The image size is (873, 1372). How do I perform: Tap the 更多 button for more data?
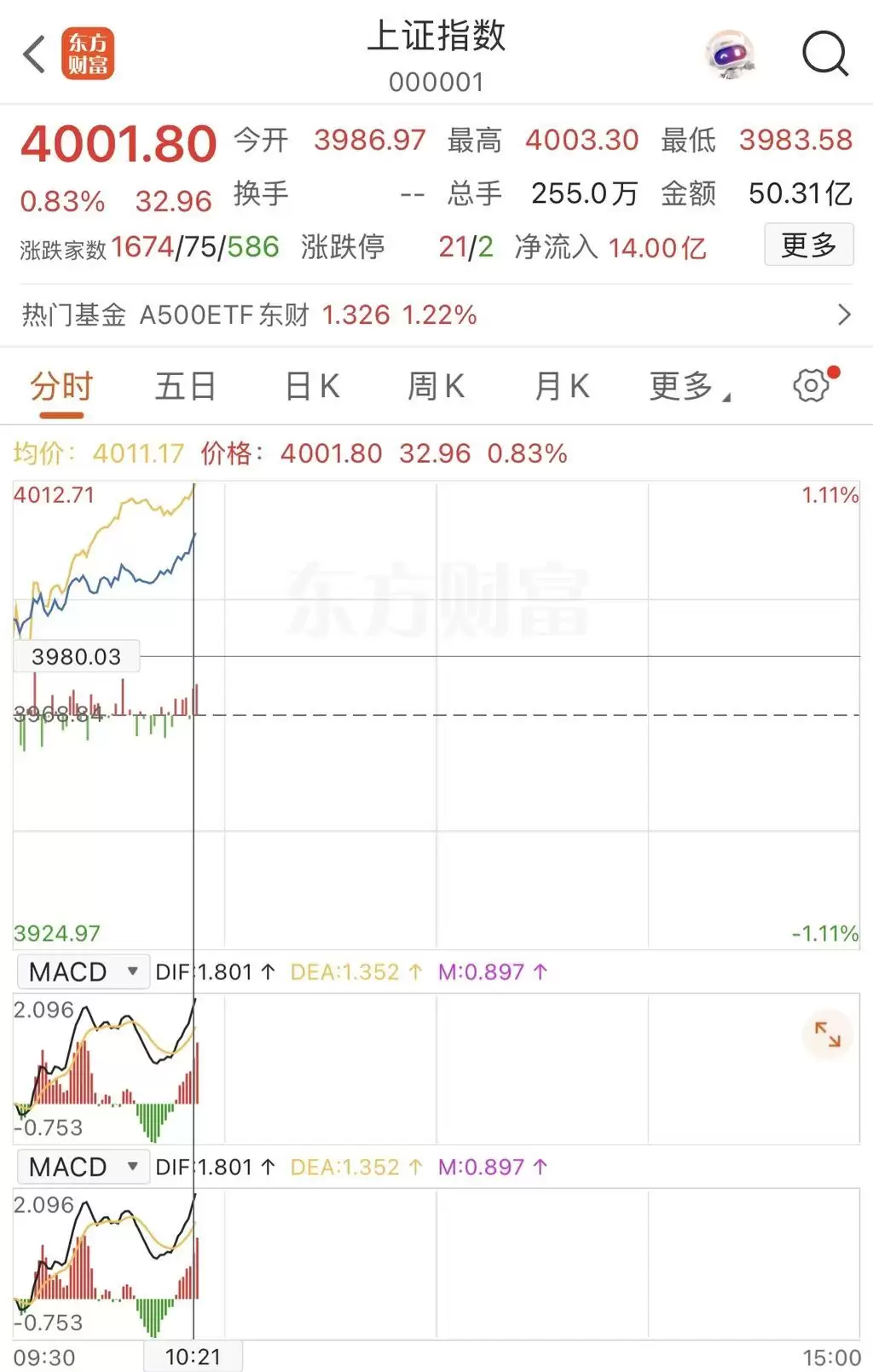[808, 245]
